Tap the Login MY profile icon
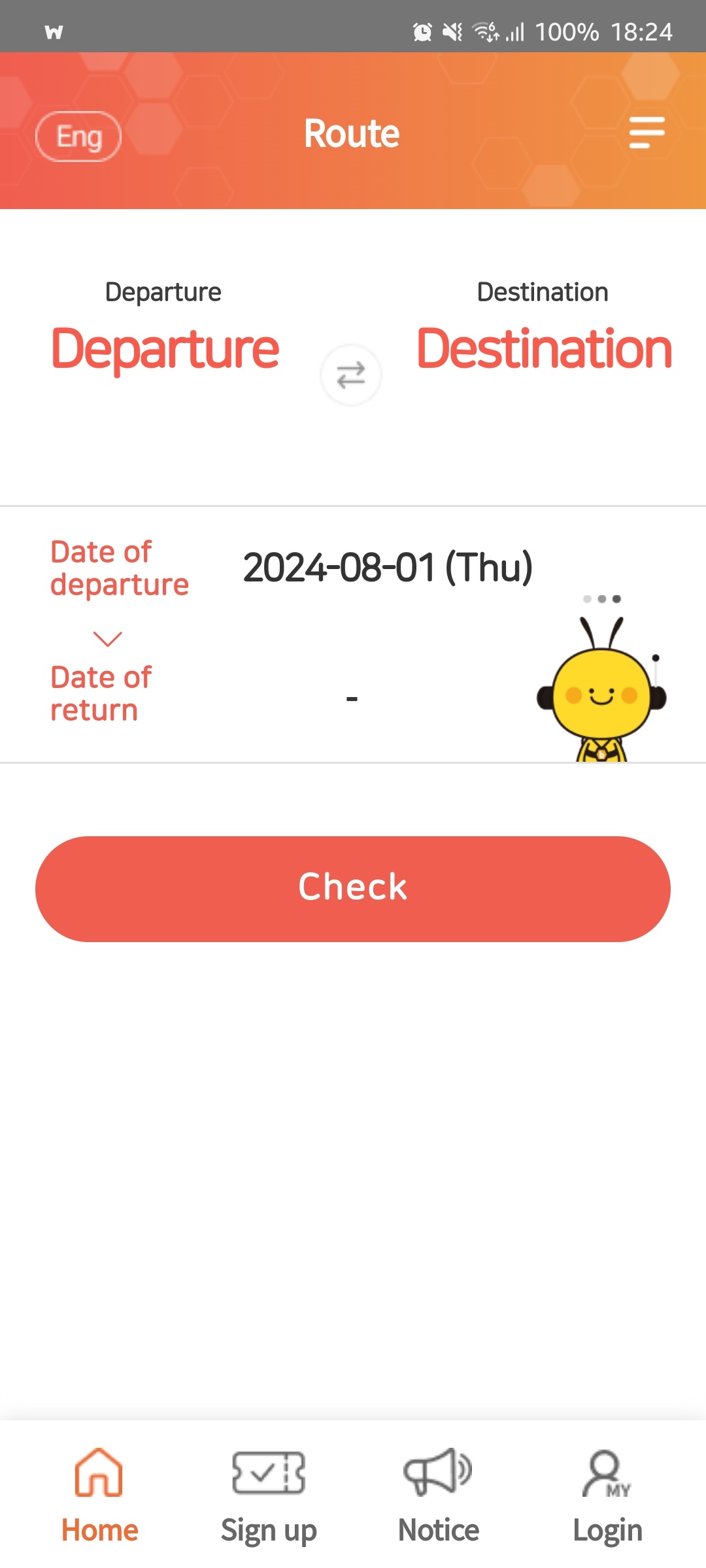 [x=607, y=1472]
